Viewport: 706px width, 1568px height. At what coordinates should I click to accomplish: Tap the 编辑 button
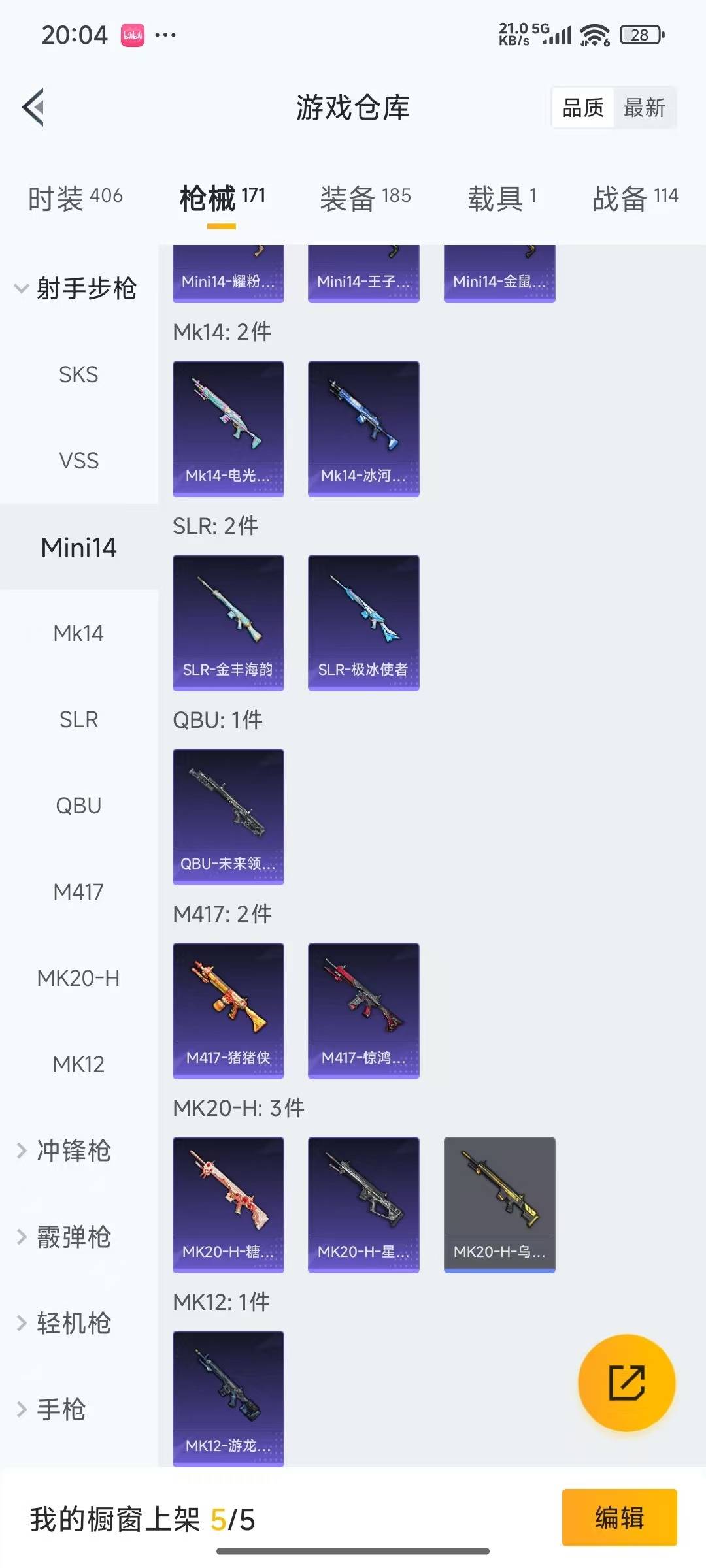[619, 1517]
